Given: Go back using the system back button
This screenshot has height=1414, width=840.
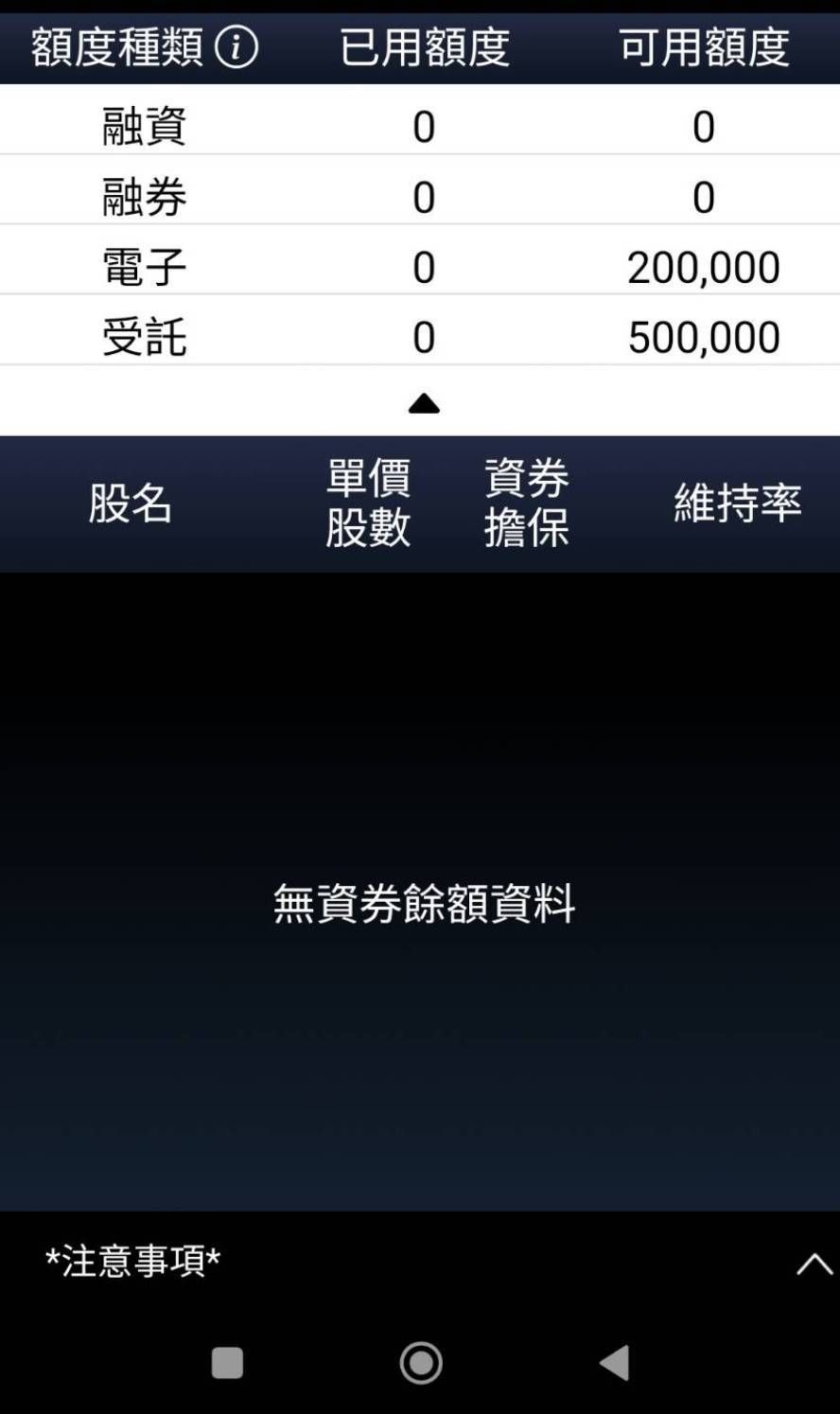Looking at the screenshot, I should click(x=615, y=1363).
